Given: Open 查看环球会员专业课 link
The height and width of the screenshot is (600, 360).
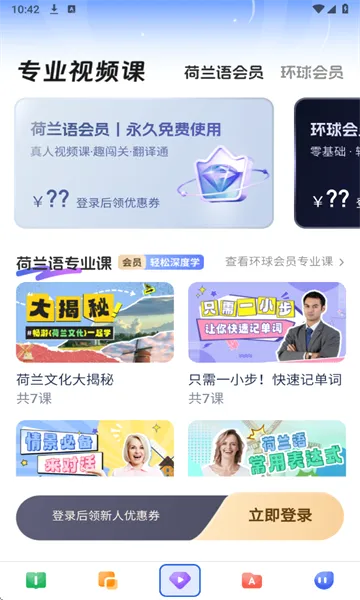Looking at the screenshot, I should pos(285,262).
